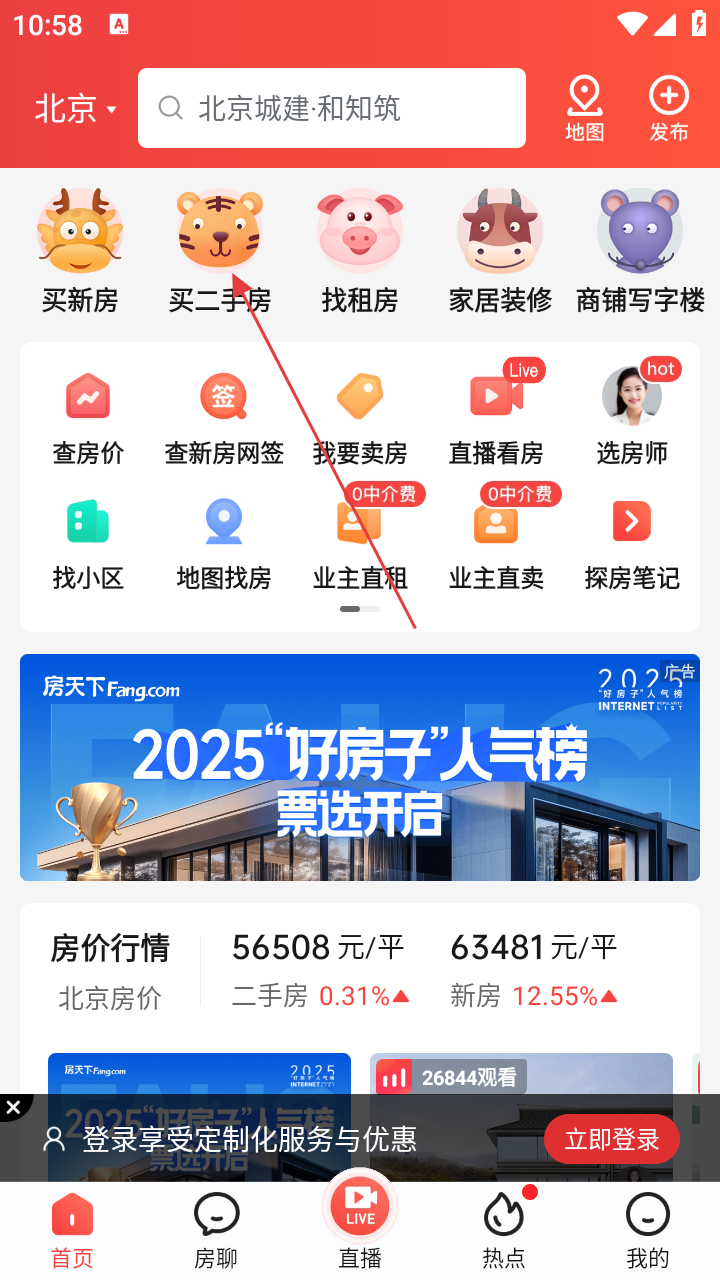Dismiss the login prompt bar
Screen dimensions: 720x1280
coord(13,1107)
